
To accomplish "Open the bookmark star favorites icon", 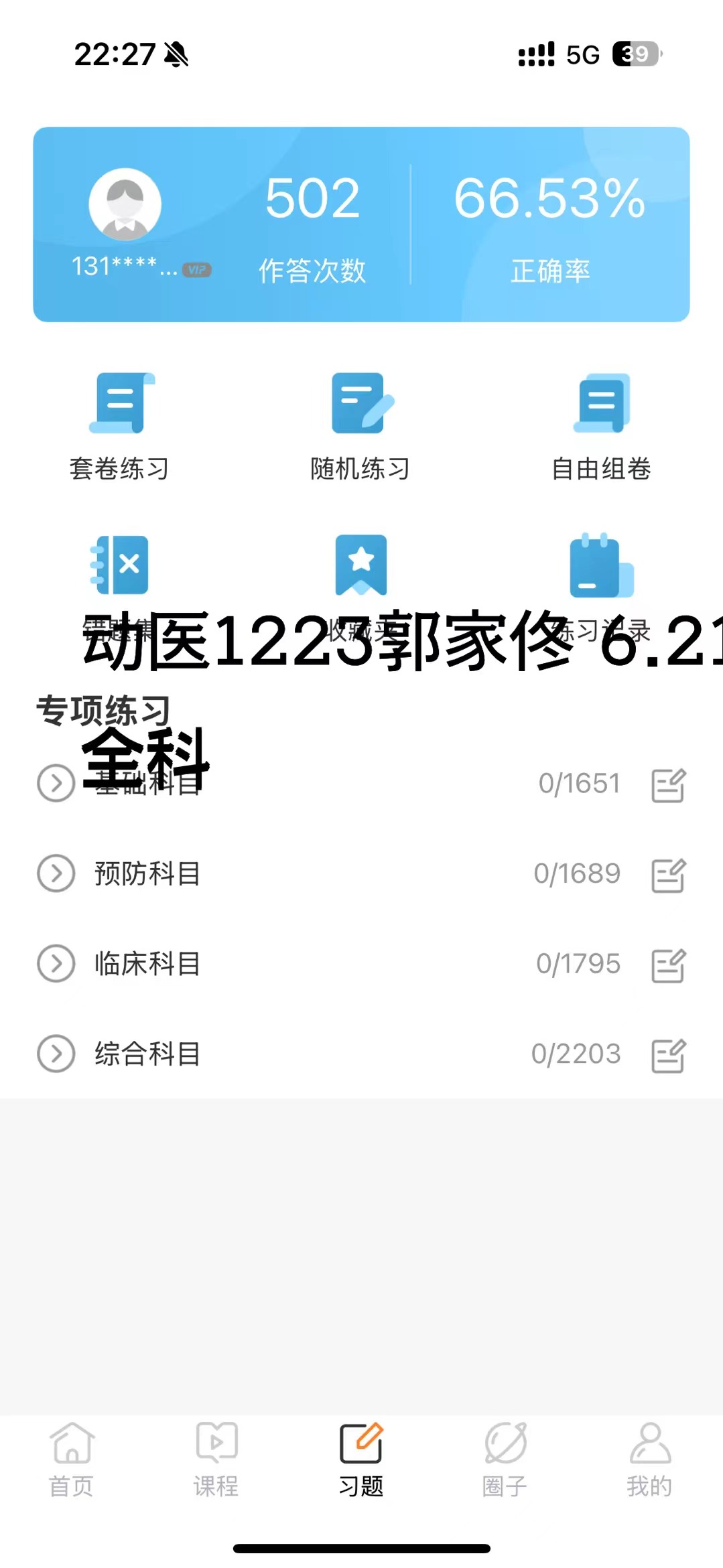I will pos(360,565).
